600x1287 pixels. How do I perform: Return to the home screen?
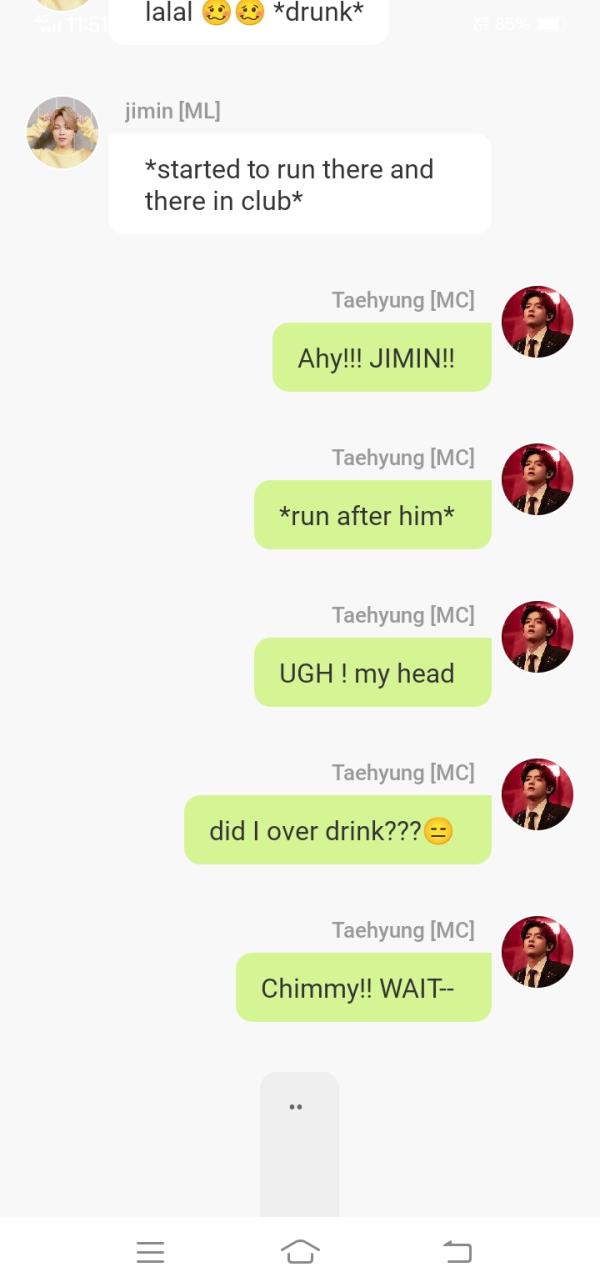tap(300, 1251)
